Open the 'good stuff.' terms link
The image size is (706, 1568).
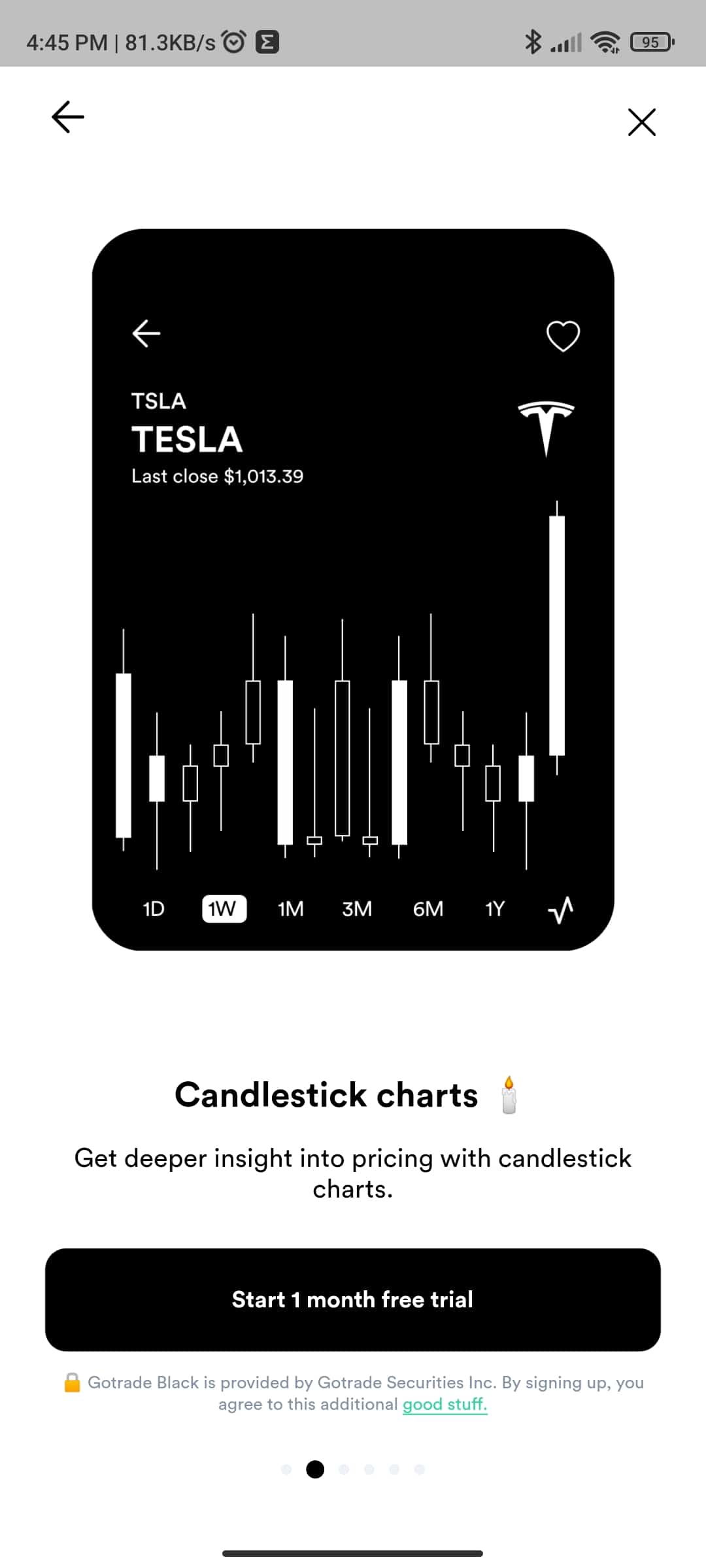click(x=445, y=1404)
